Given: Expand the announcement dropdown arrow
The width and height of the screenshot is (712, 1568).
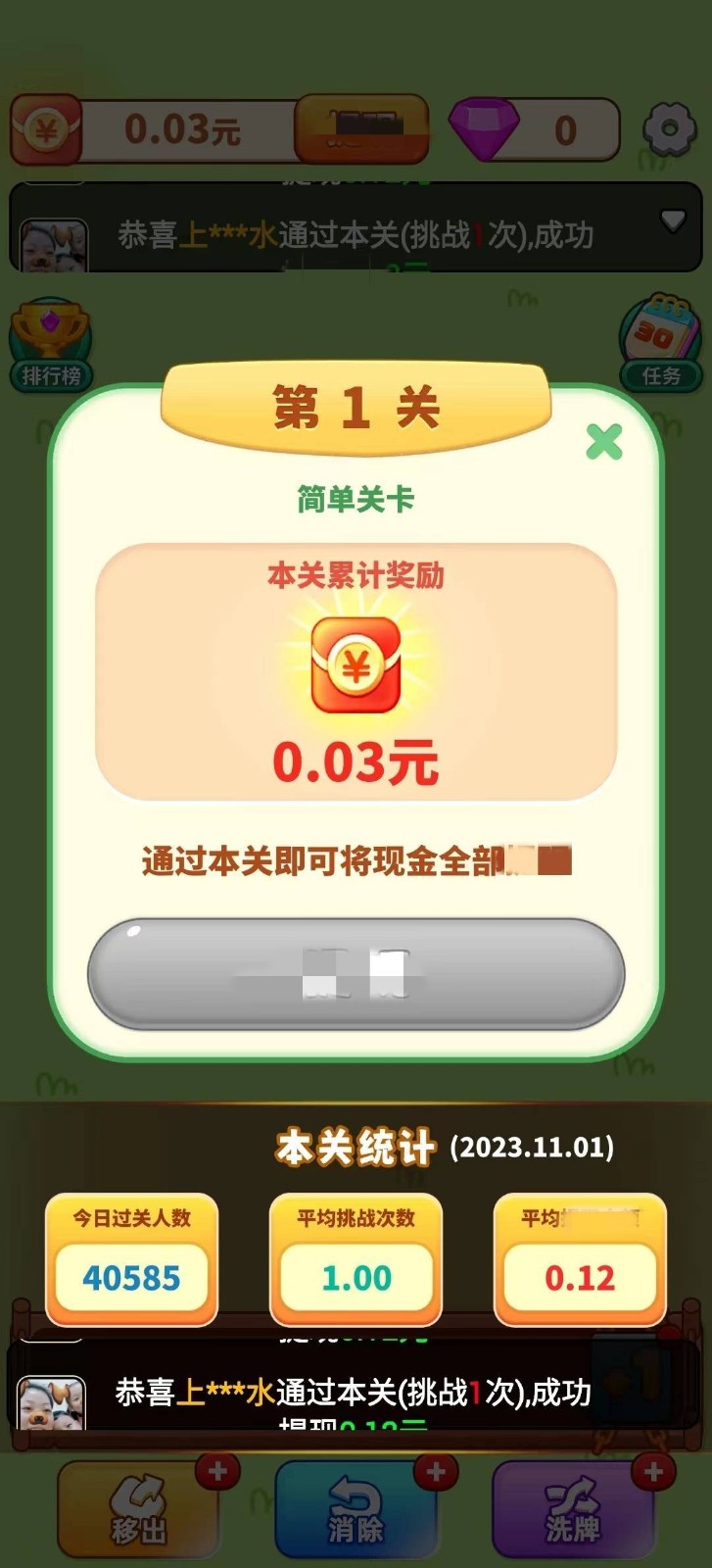Looking at the screenshot, I should coord(673,220).
